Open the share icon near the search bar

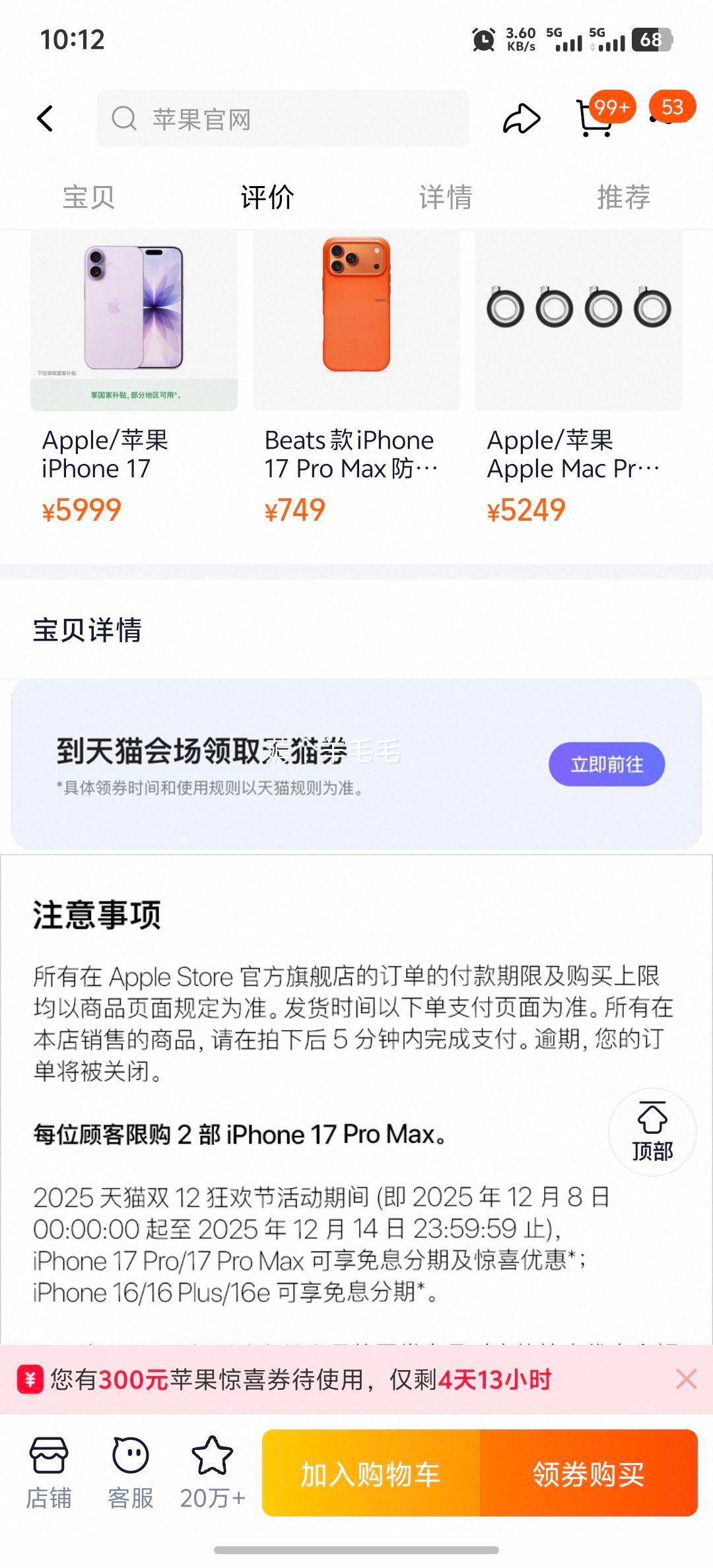[x=521, y=119]
